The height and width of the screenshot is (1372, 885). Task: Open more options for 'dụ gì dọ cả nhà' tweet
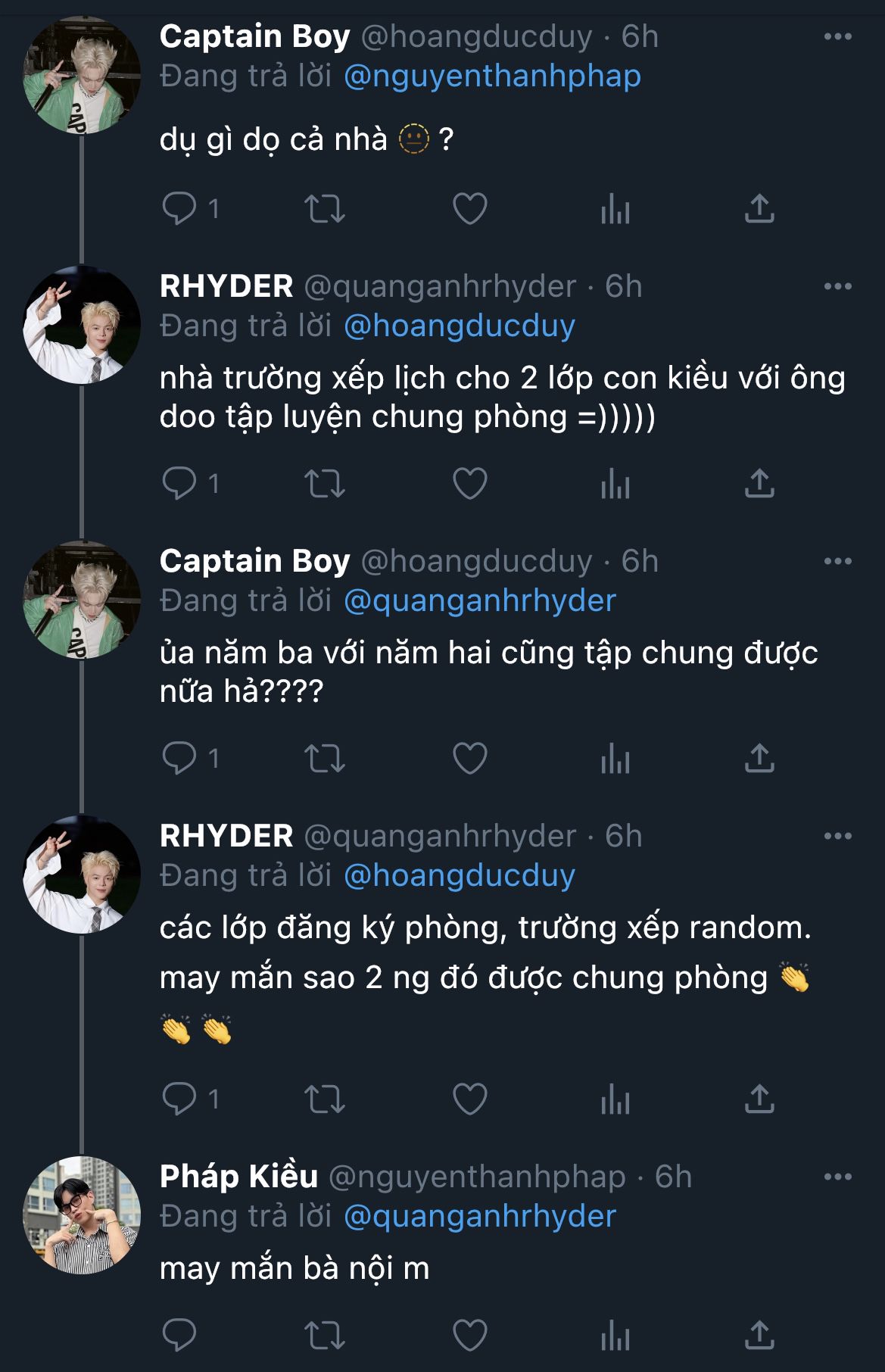(837, 36)
